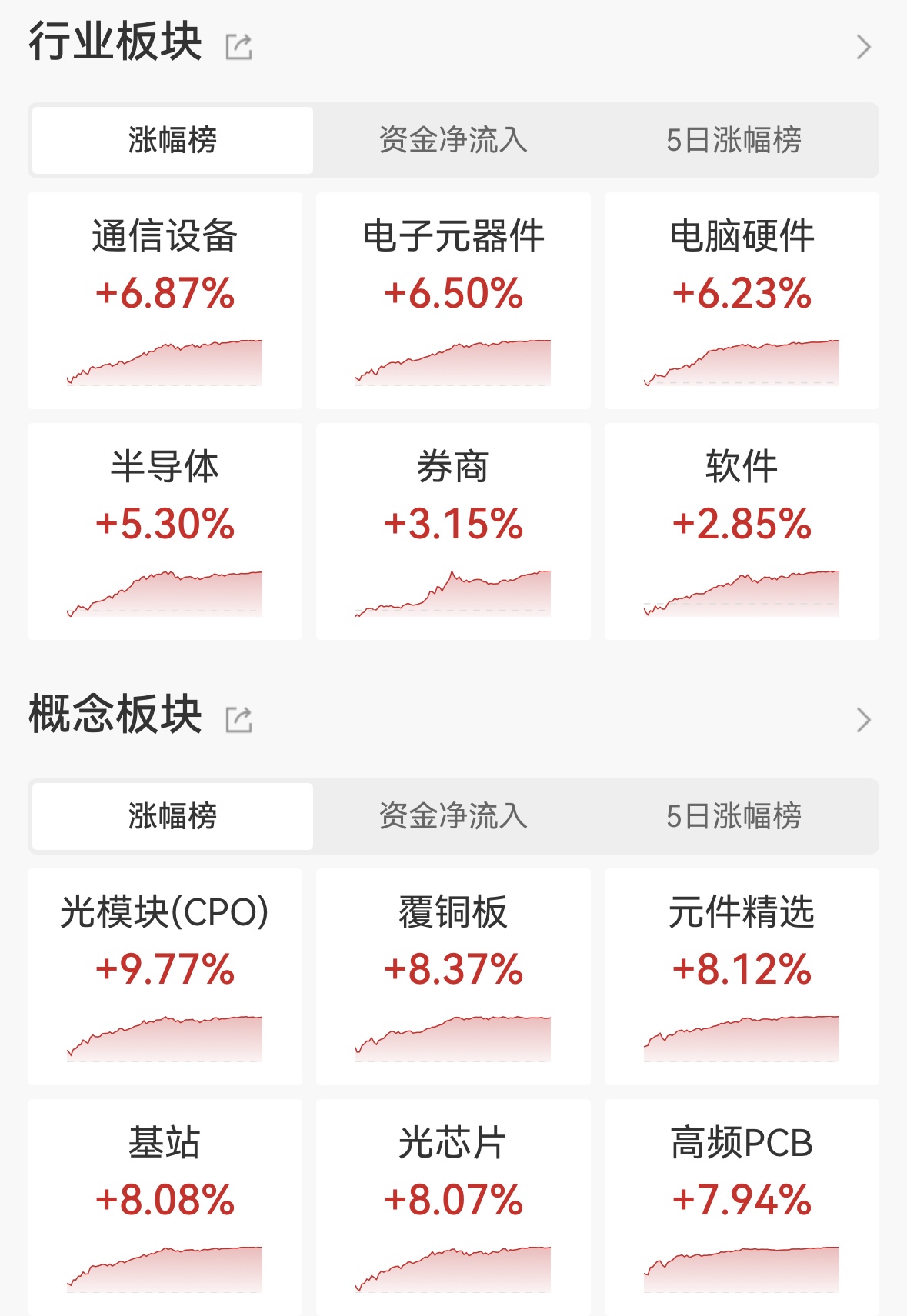View the 光芯片 concept card
907x1316 pixels.
tap(453, 1206)
